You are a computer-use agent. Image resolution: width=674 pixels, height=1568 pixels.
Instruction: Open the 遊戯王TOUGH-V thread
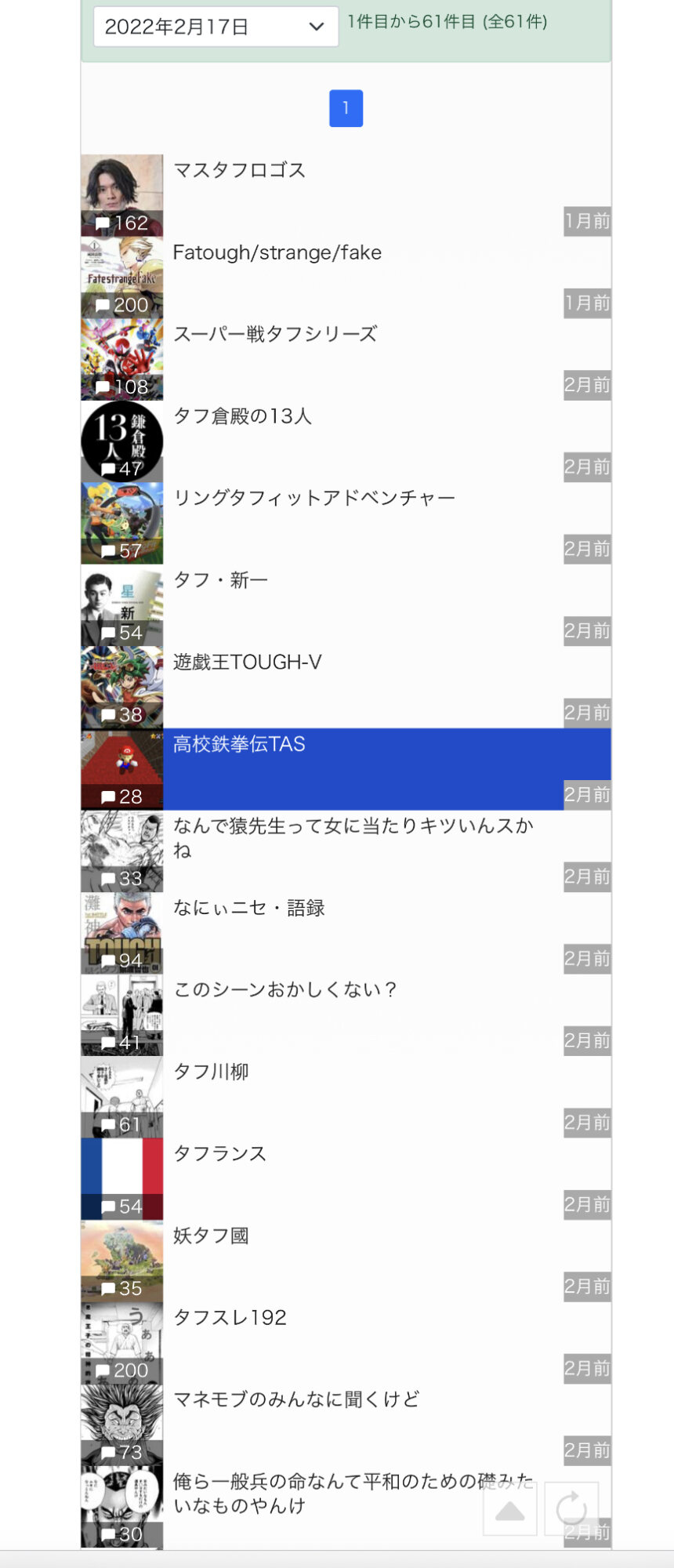(x=346, y=687)
